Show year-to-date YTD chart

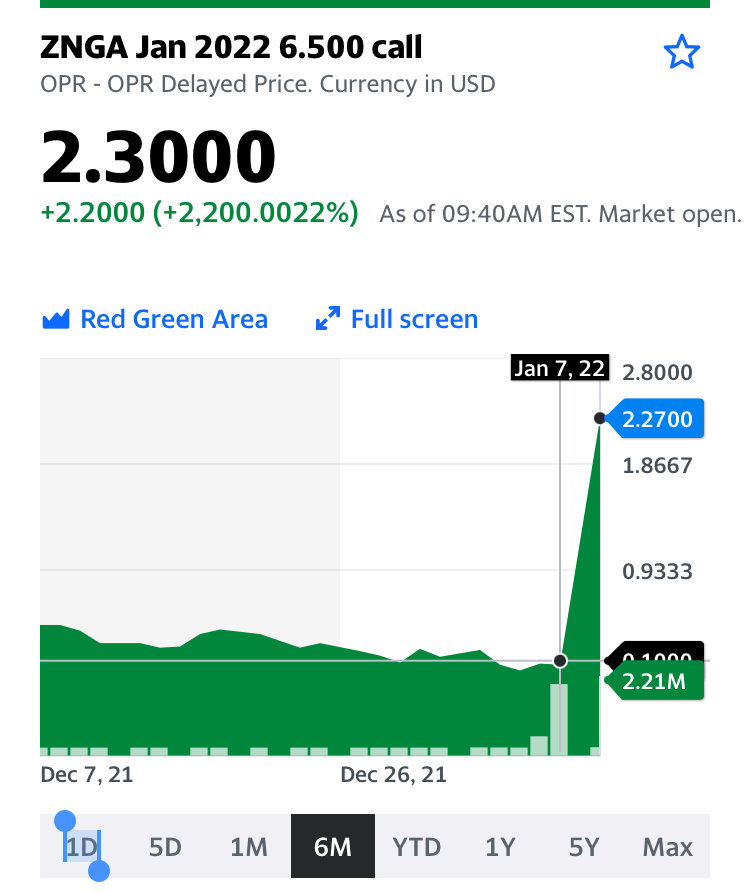(x=416, y=847)
